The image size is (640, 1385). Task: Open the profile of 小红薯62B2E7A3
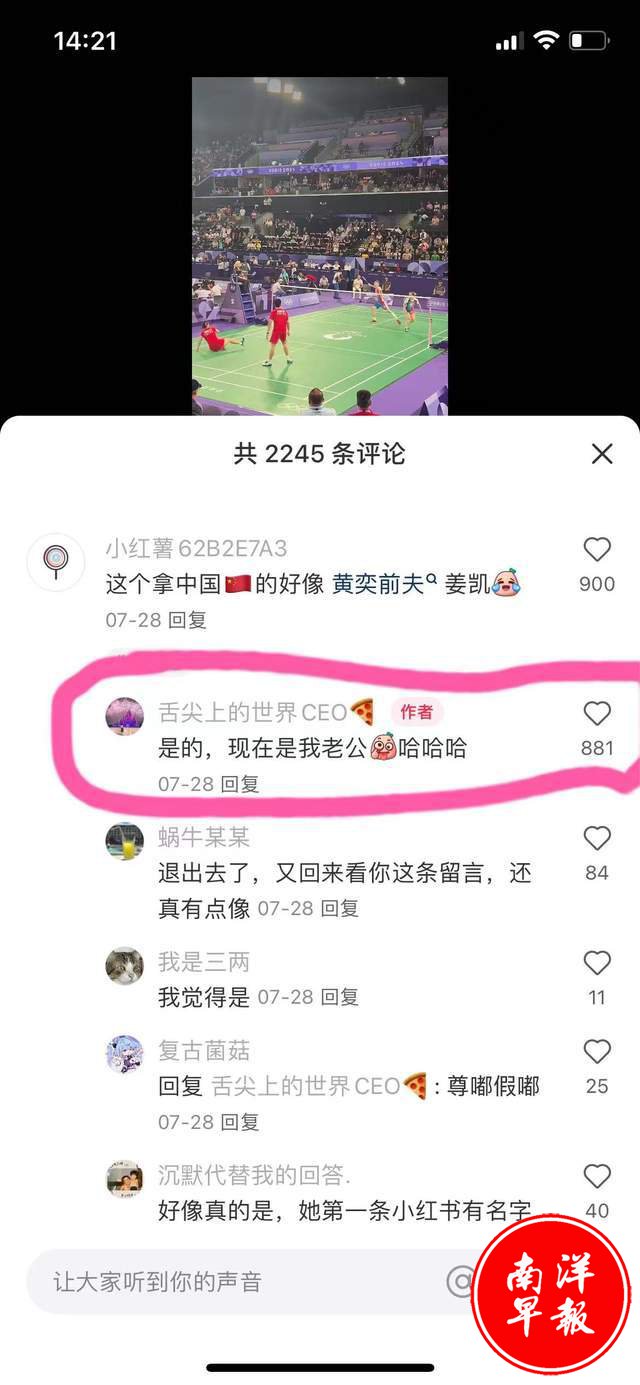tap(56, 562)
